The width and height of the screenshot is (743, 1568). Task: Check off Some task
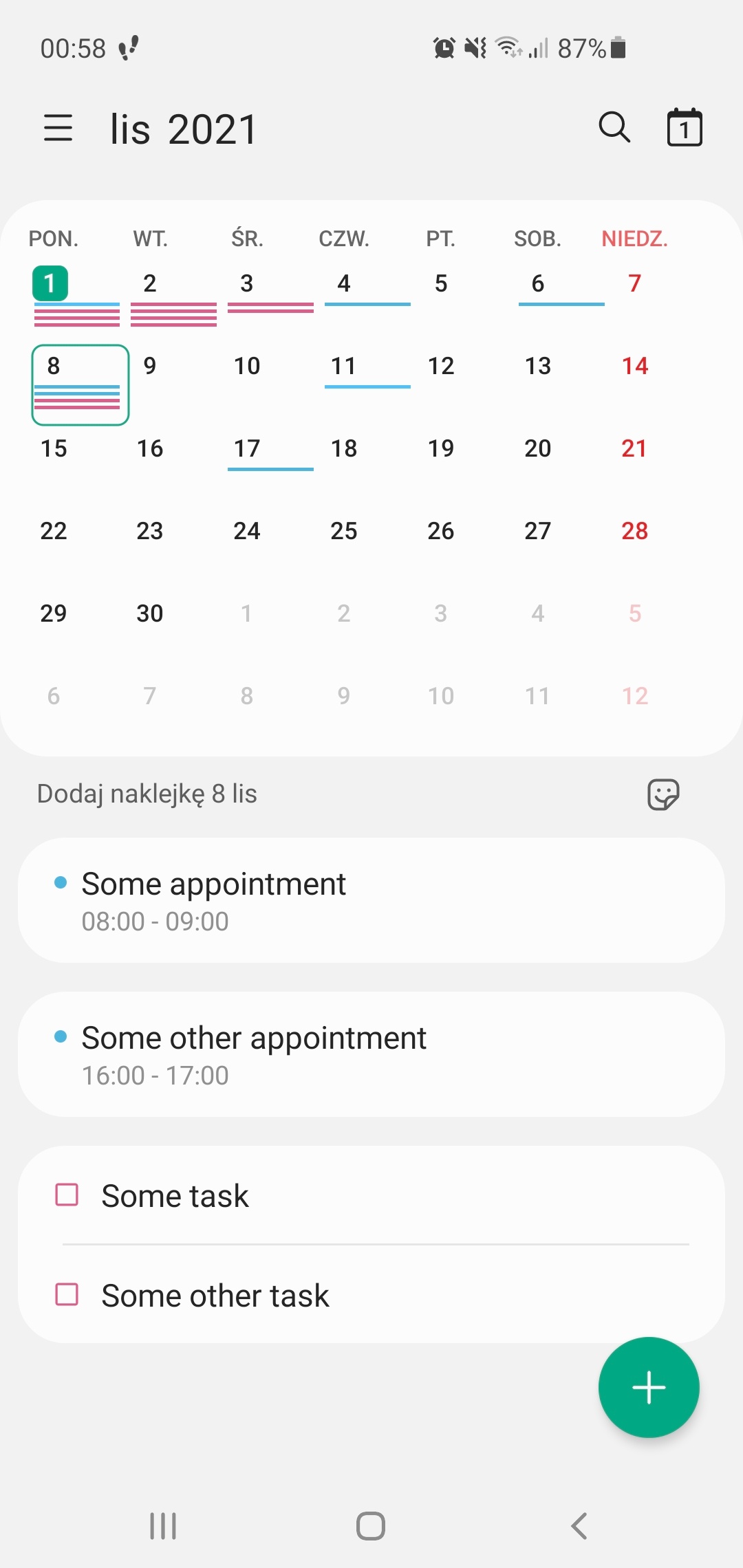click(67, 1195)
